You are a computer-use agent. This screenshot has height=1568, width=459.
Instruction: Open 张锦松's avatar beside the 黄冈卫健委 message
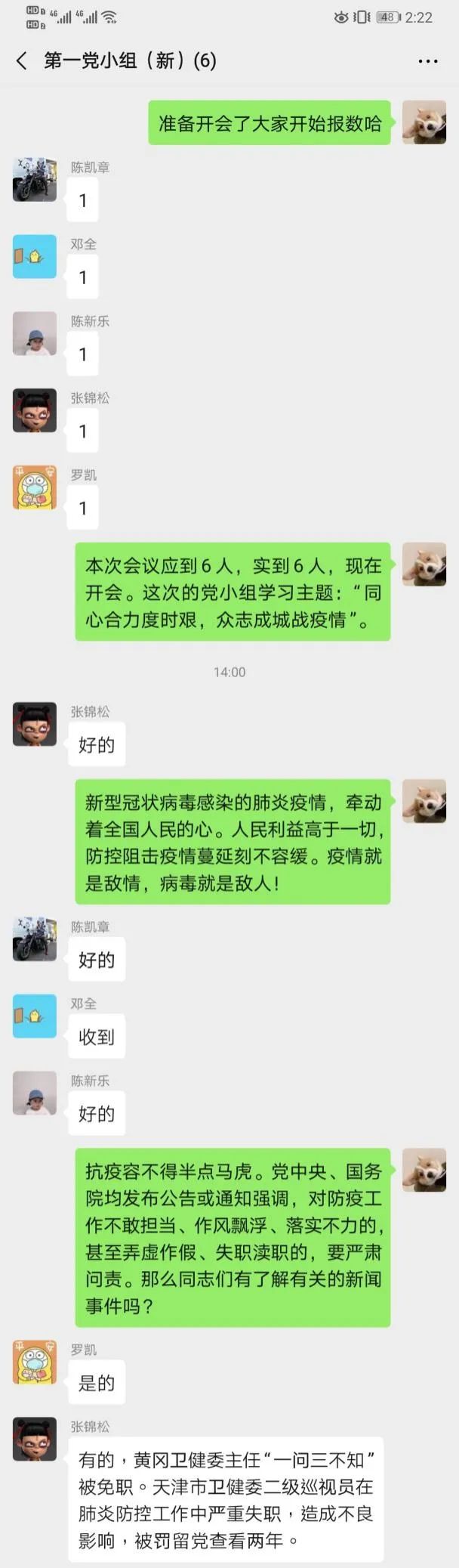click(x=35, y=1439)
